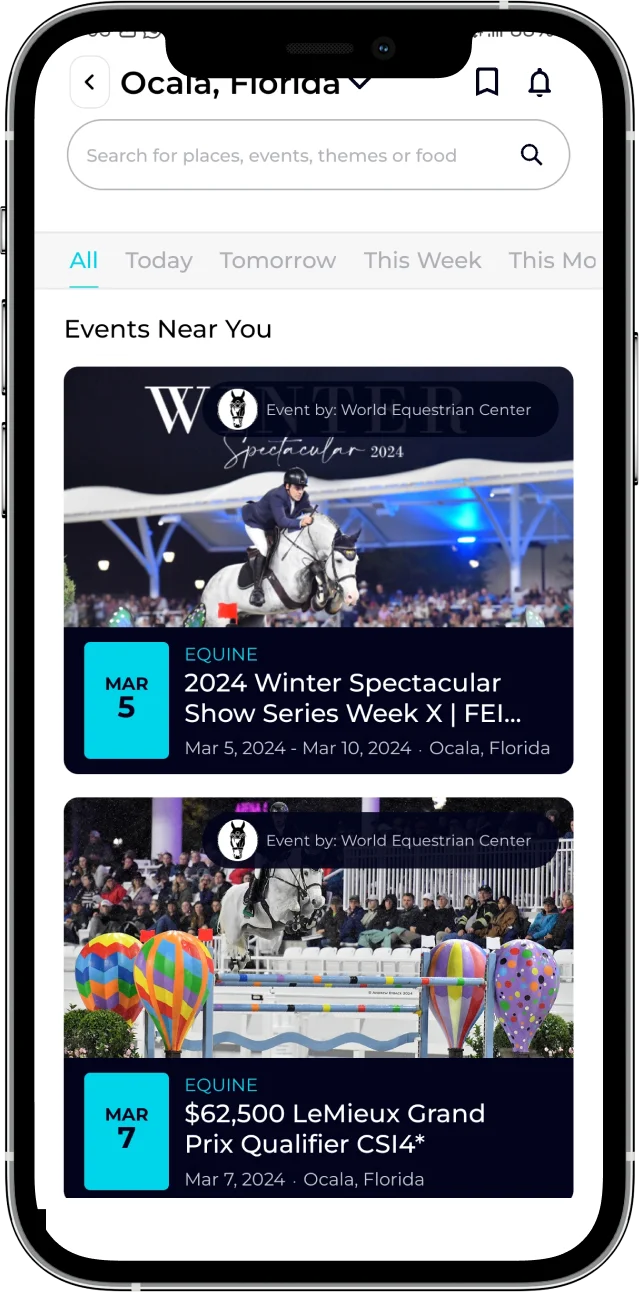Image resolution: width=639 pixels, height=1292 pixels.
Task: Select the All tab
Action: [84, 261]
